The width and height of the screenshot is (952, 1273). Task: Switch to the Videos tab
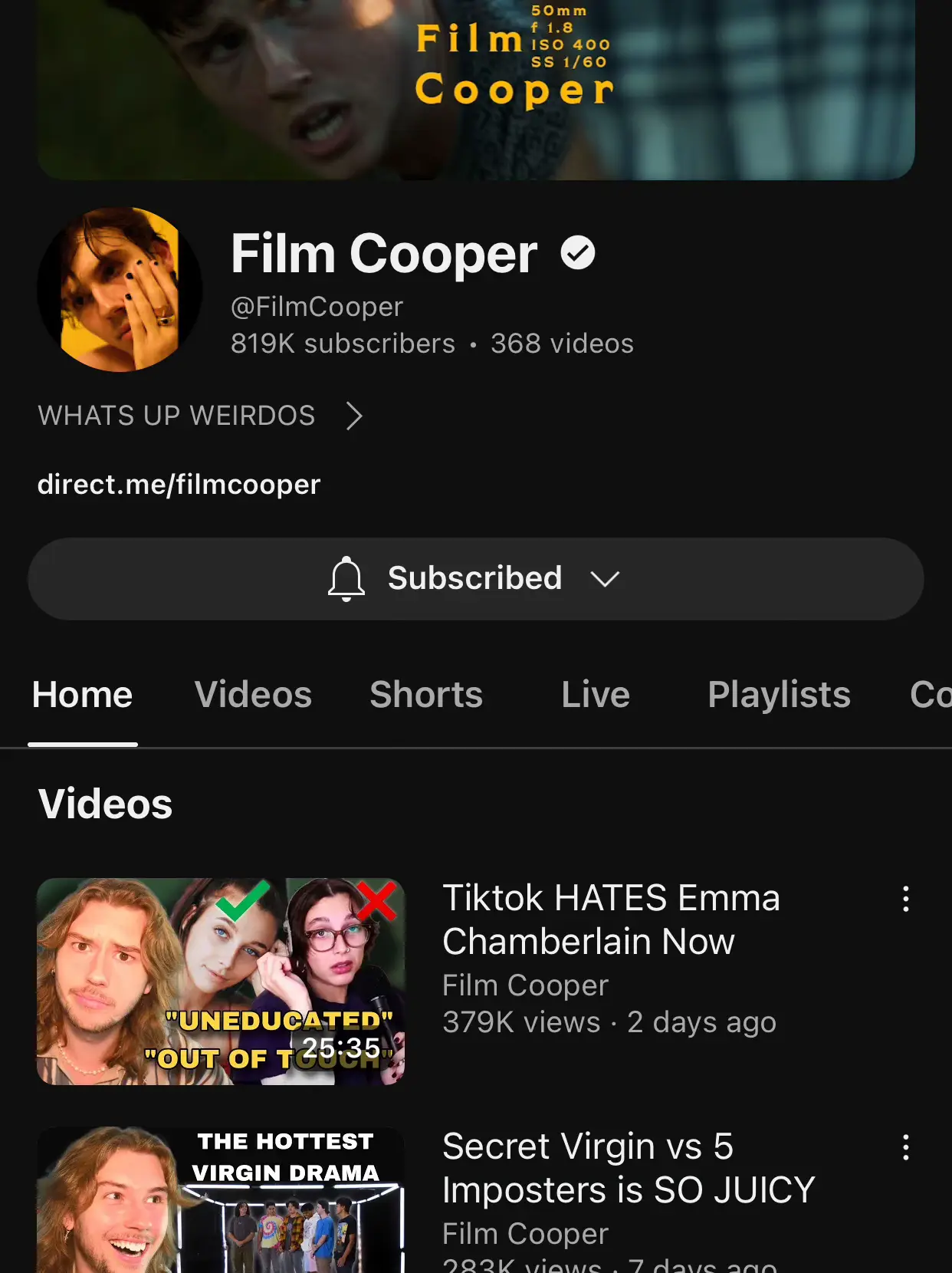pos(253,695)
